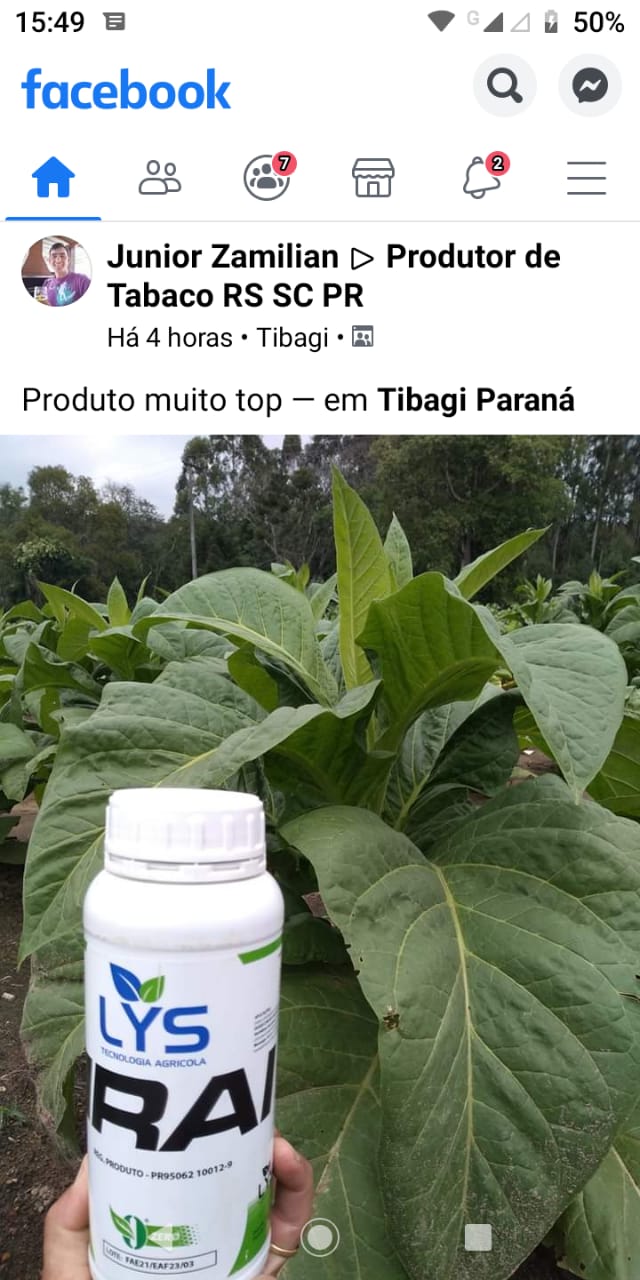Viewport: 640px width, 1280px height.
Task: Switch to the Home feed tab
Action: (53, 178)
